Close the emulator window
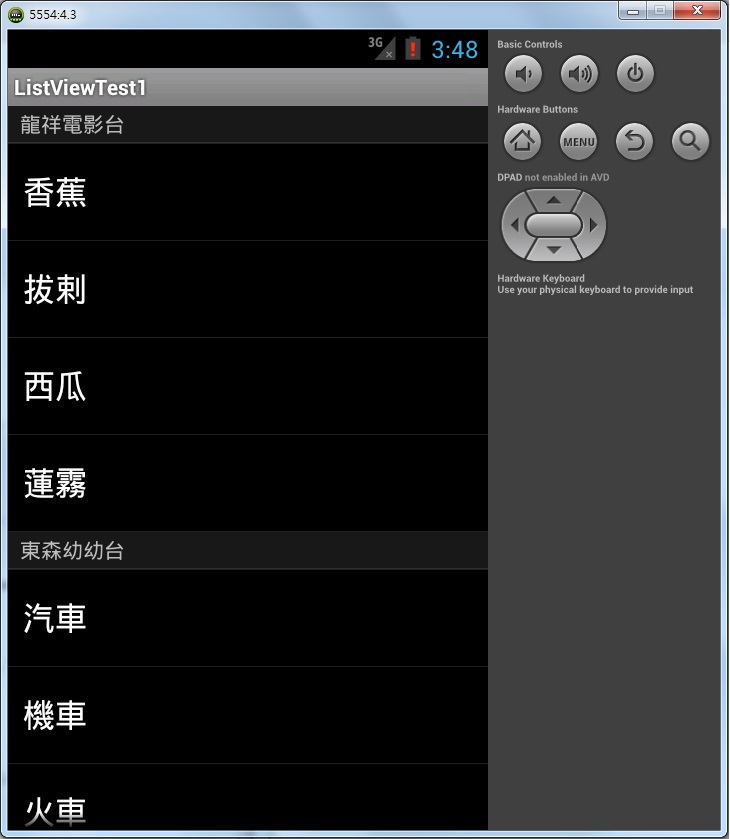The image size is (730, 839). 696,10
